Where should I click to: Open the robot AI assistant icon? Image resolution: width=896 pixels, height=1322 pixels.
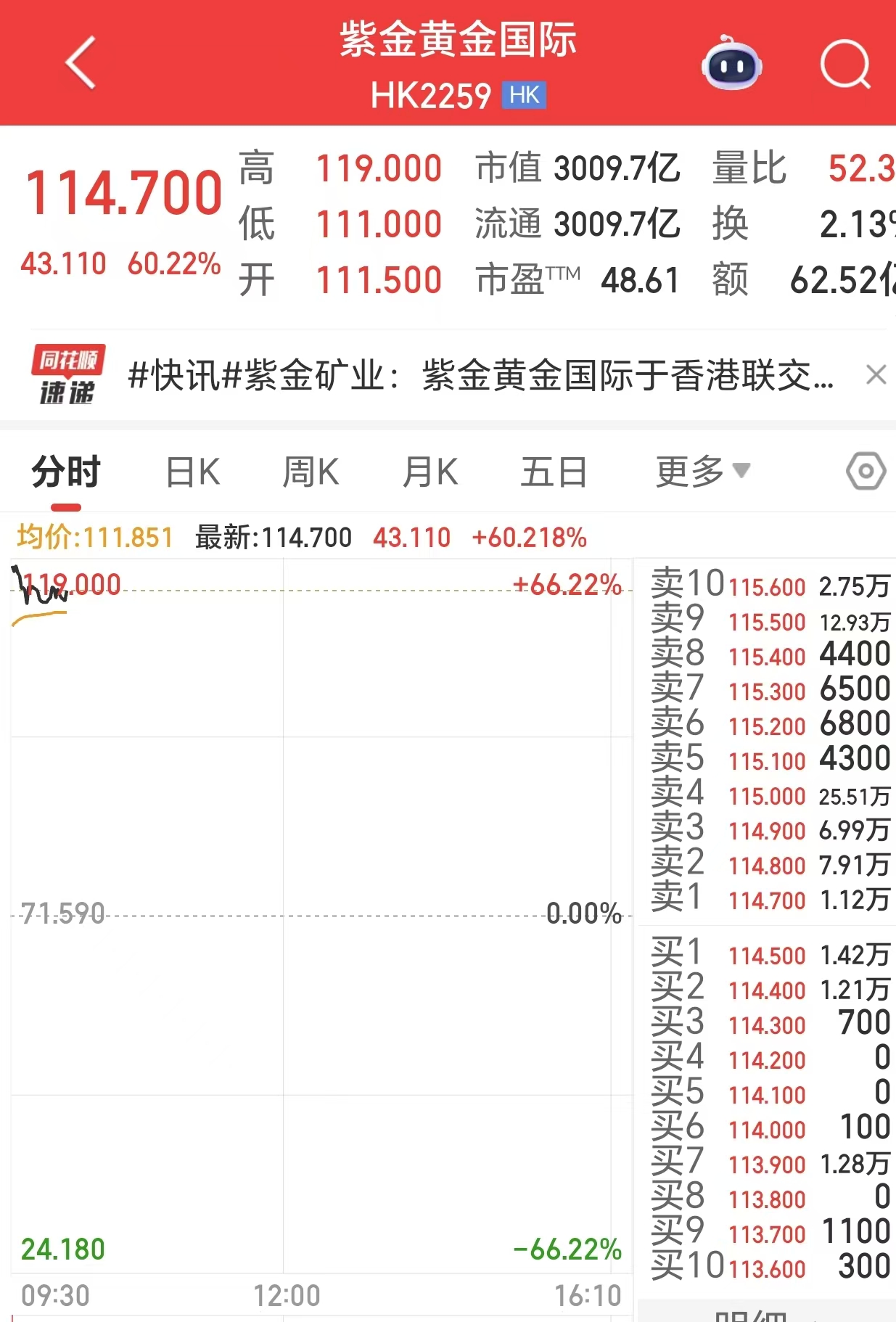click(731, 64)
